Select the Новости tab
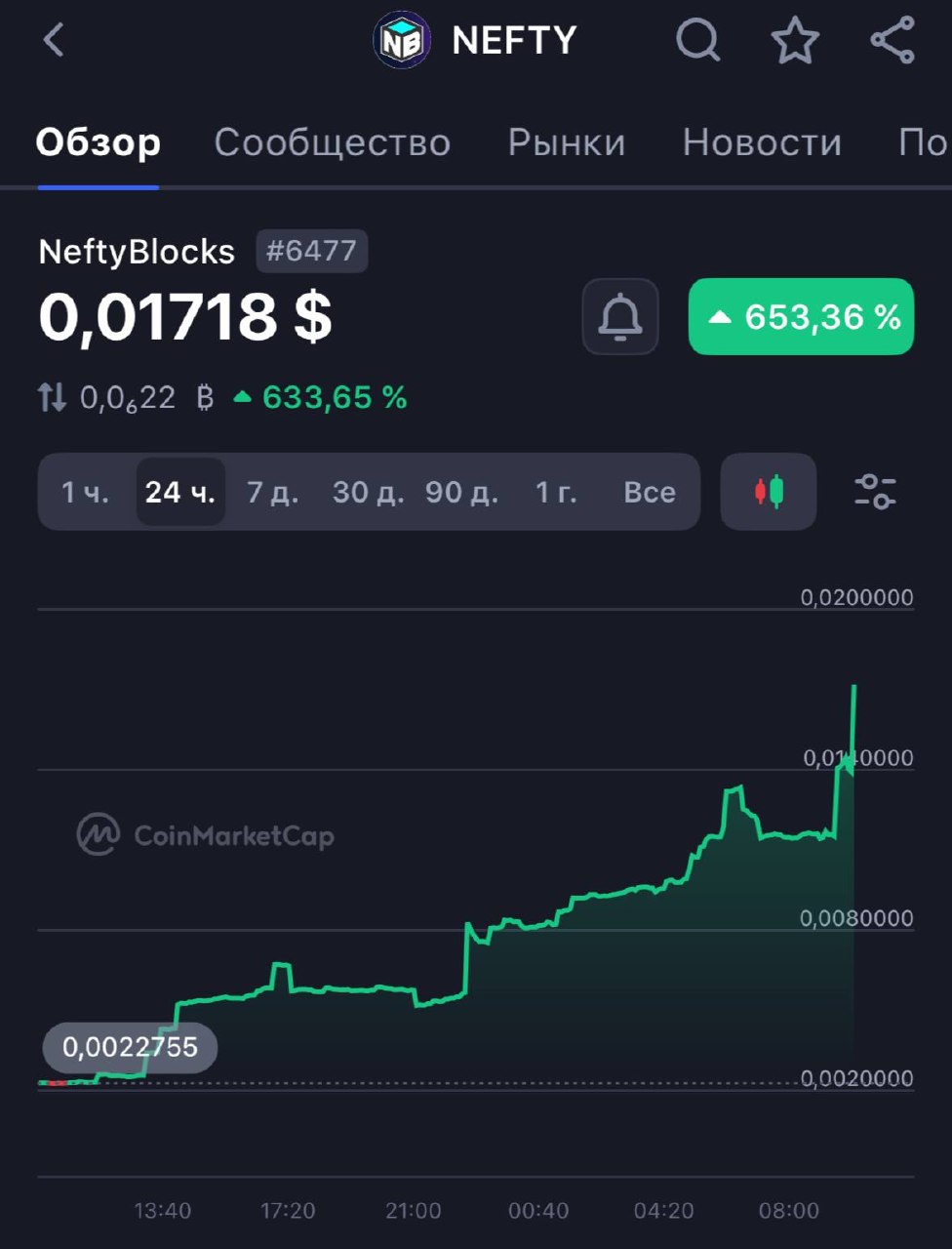The image size is (952, 1249). pyautogui.click(x=762, y=142)
